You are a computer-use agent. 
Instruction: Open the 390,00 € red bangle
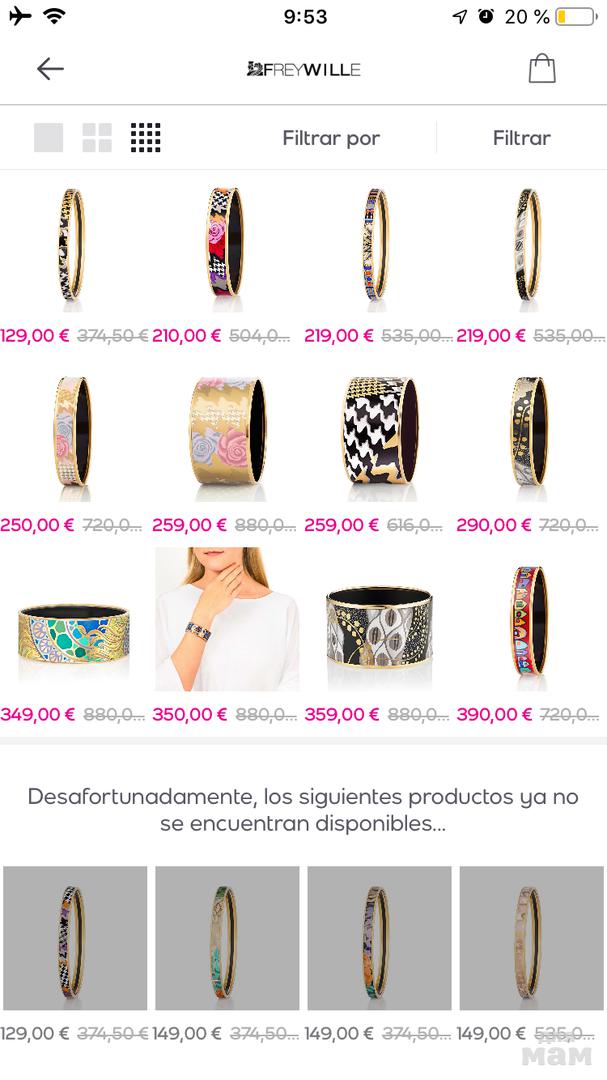point(531,620)
